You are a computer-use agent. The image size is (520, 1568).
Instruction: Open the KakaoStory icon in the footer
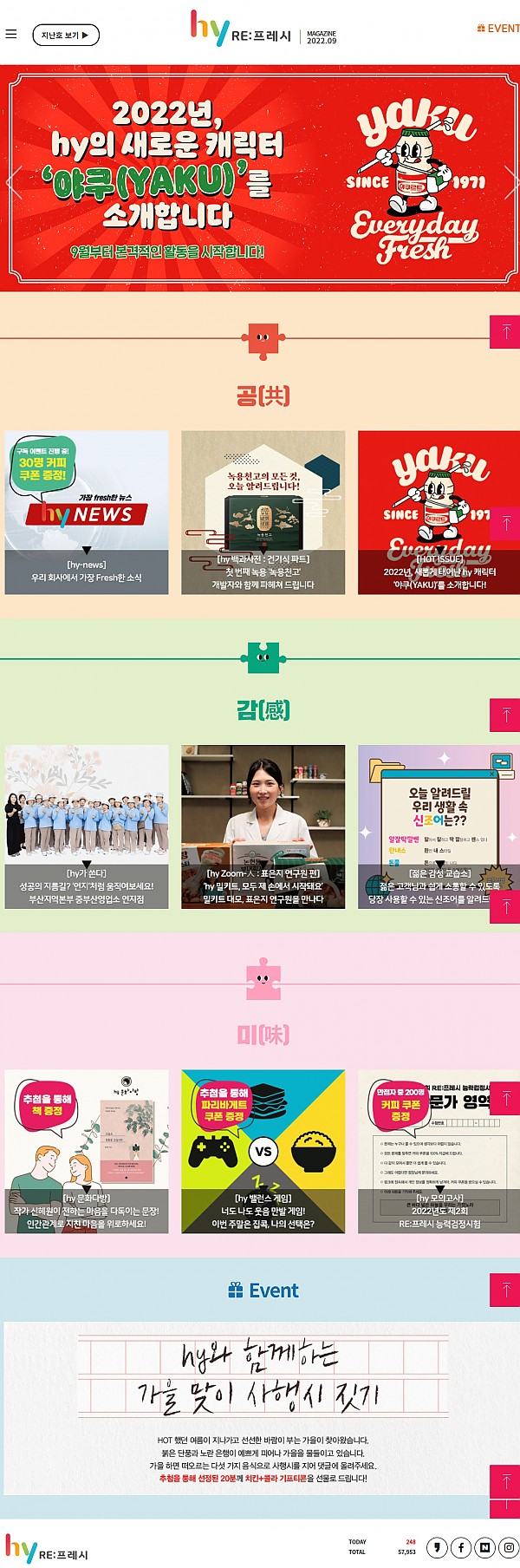click(437, 1546)
